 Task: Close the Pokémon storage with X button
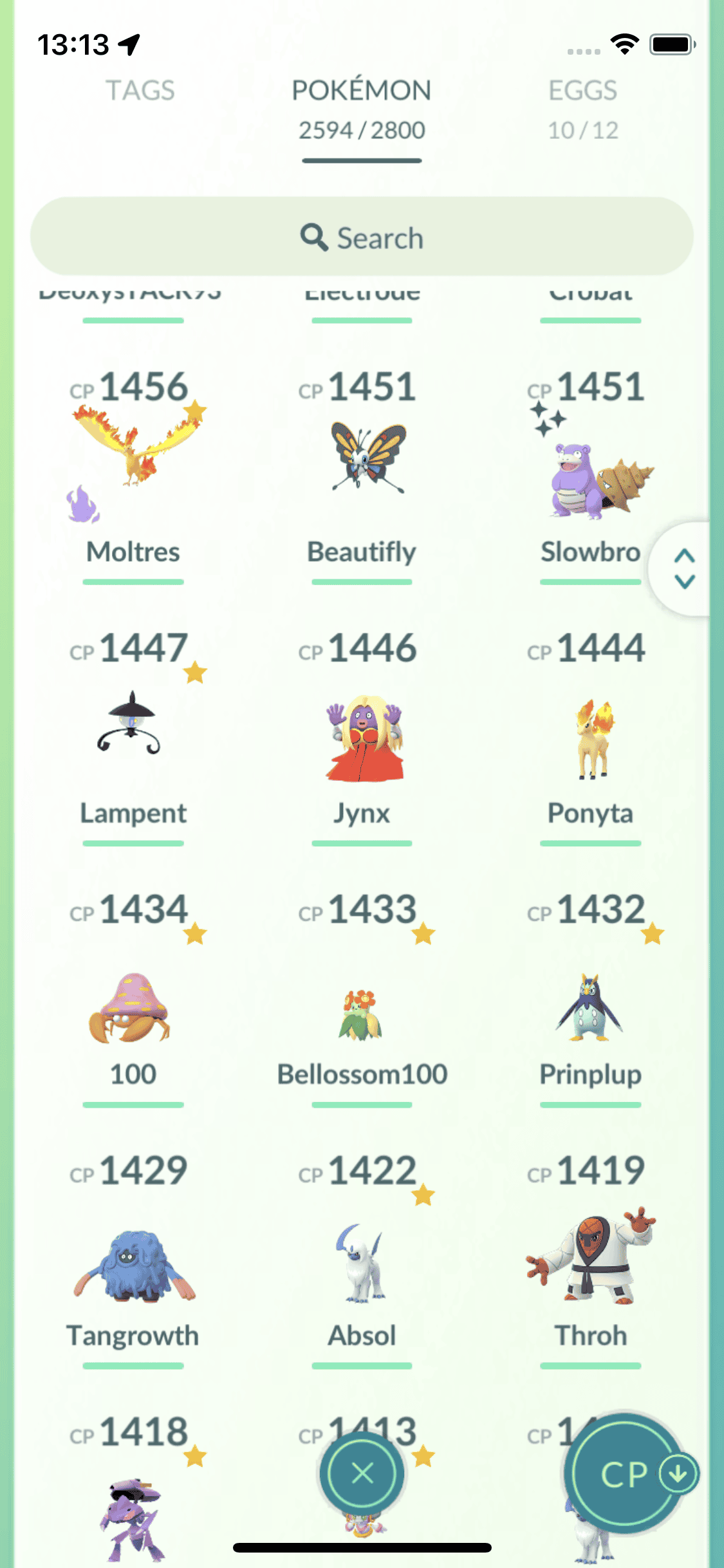pos(362,1473)
